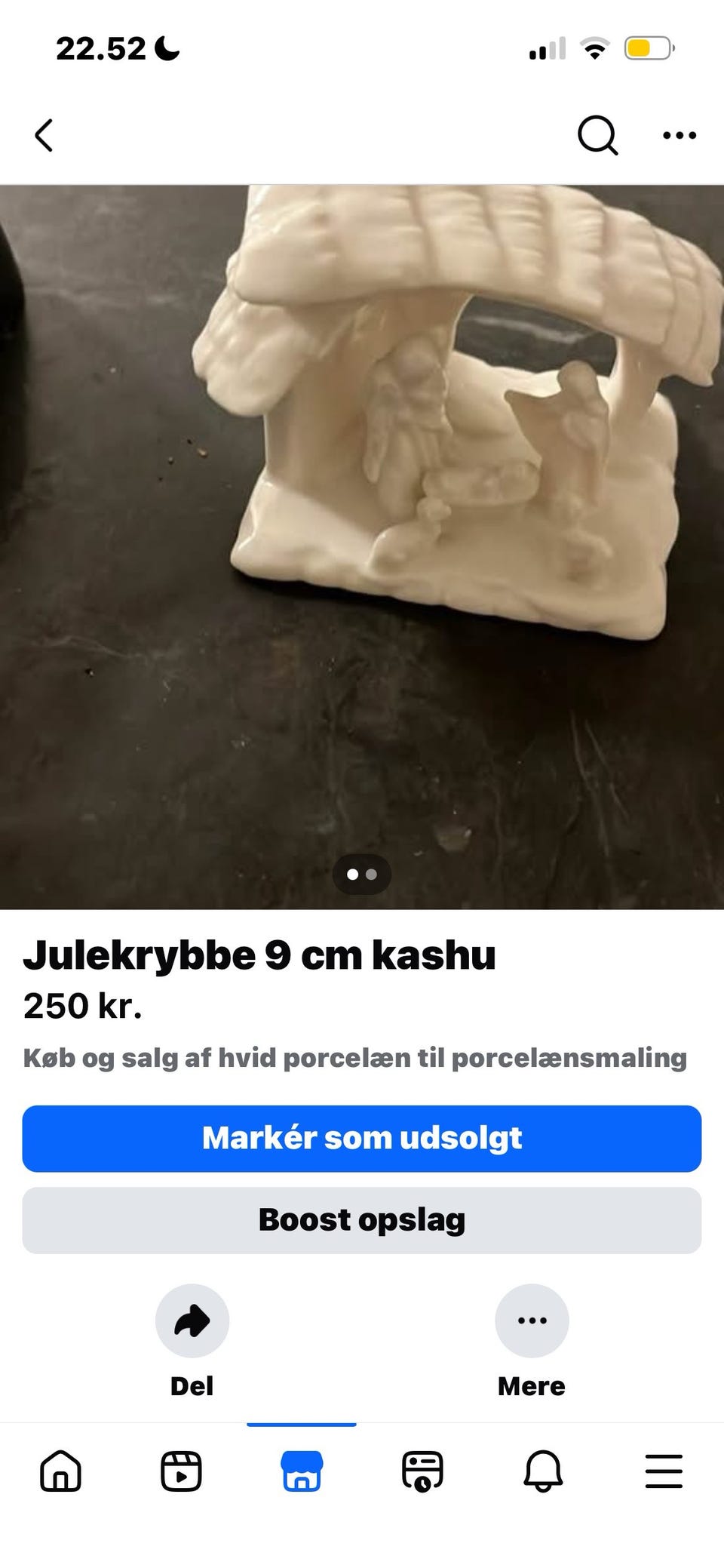
Task: Open the Facebook search
Action: click(x=597, y=136)
